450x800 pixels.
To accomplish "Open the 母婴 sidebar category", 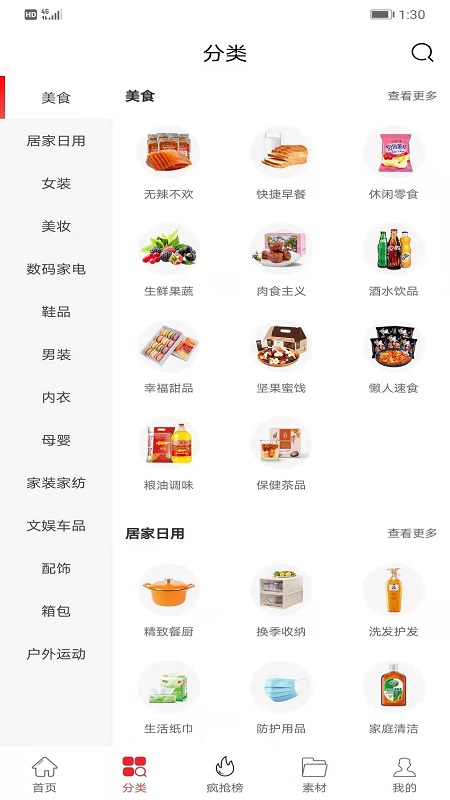I will [x=56, y=440].
